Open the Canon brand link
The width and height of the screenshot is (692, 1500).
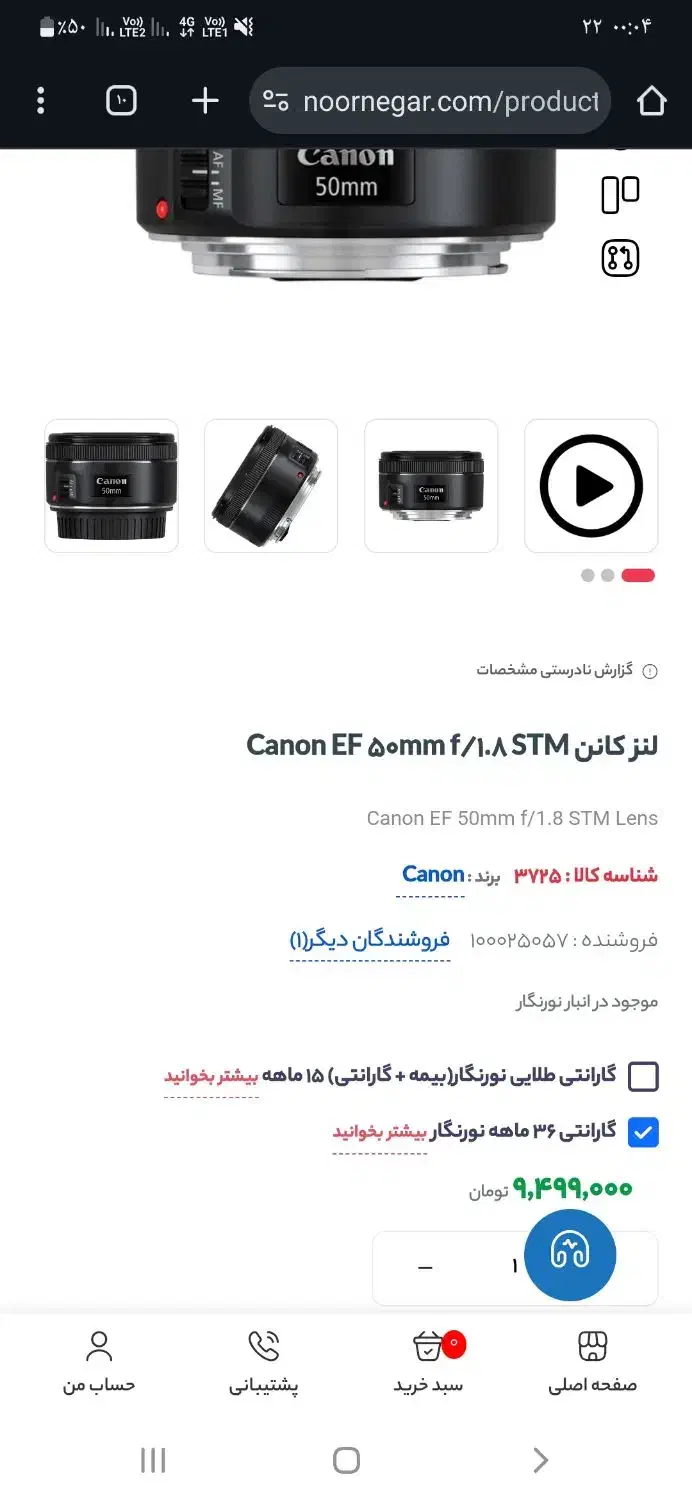click(x=433, y=875)
